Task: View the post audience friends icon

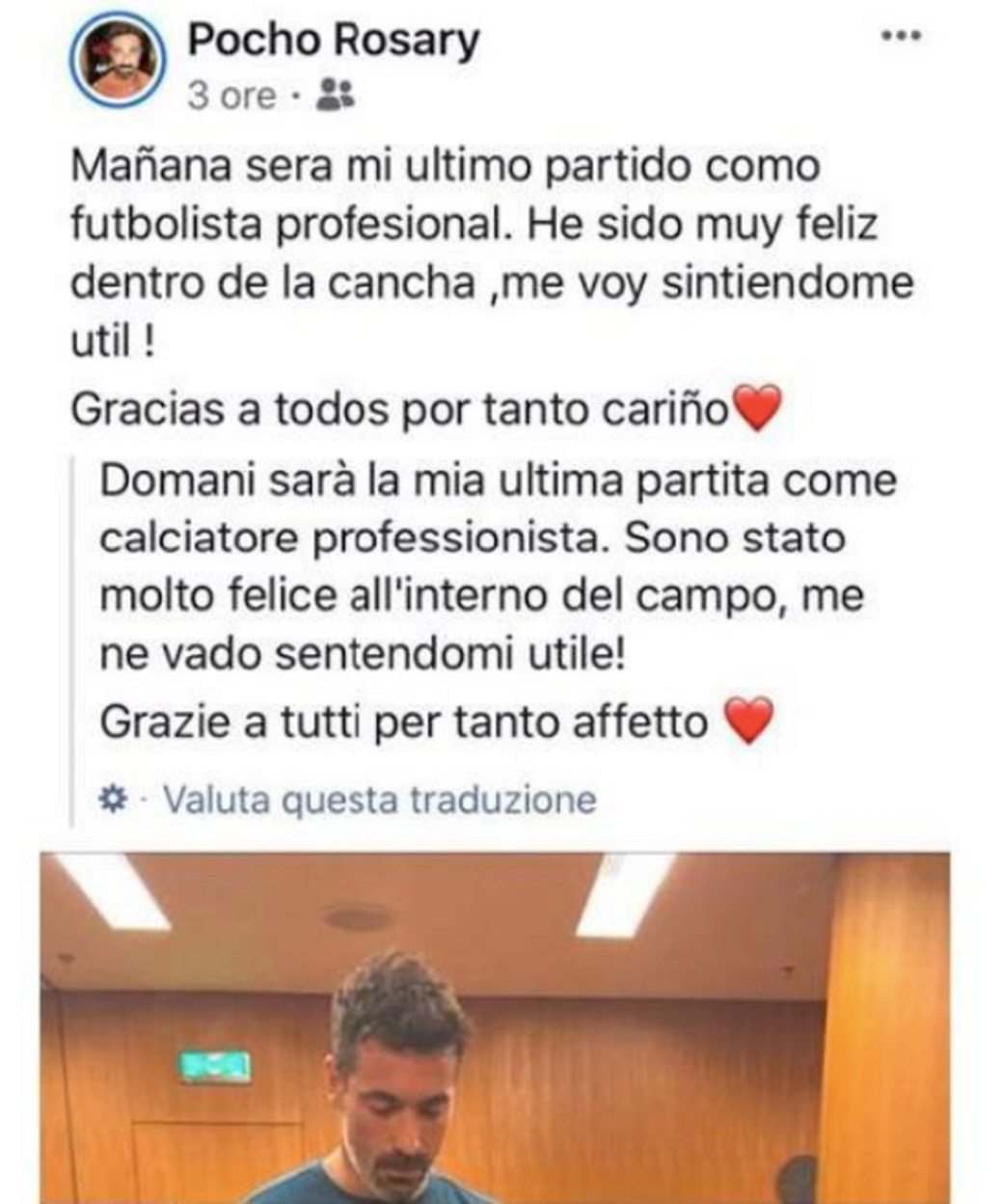Action: pyautogui.click(x=336, y=95)
